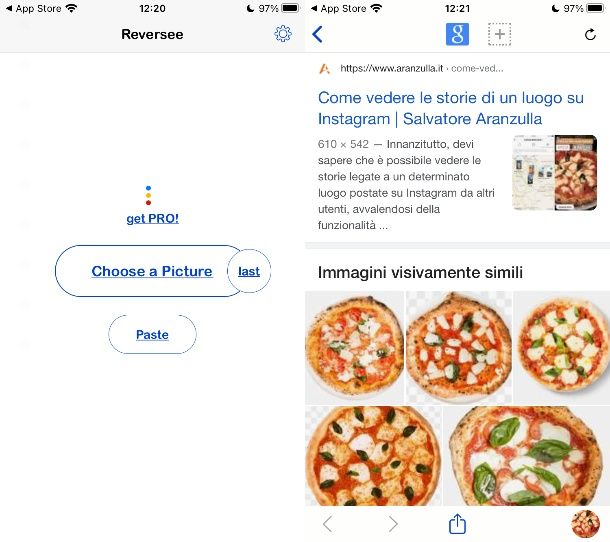610x542 pixels.
Task: Open the result thumbnail with pizza map
Action: (x=546, y=173)
